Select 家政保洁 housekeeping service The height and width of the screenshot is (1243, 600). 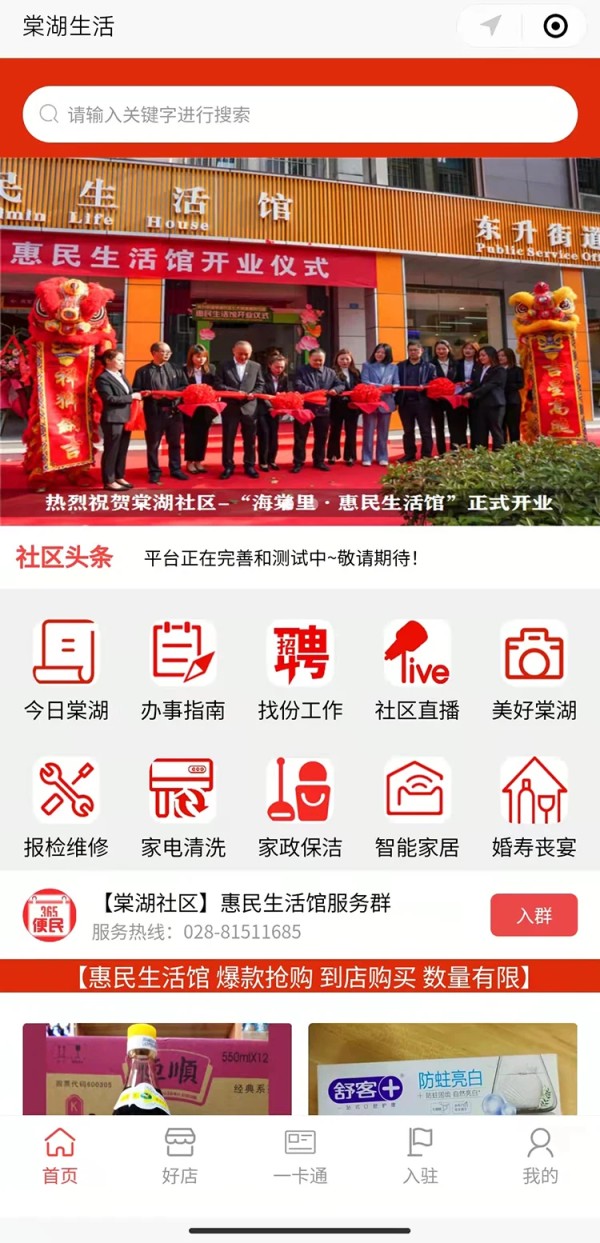pyautogui.click(x=300, y=807)
